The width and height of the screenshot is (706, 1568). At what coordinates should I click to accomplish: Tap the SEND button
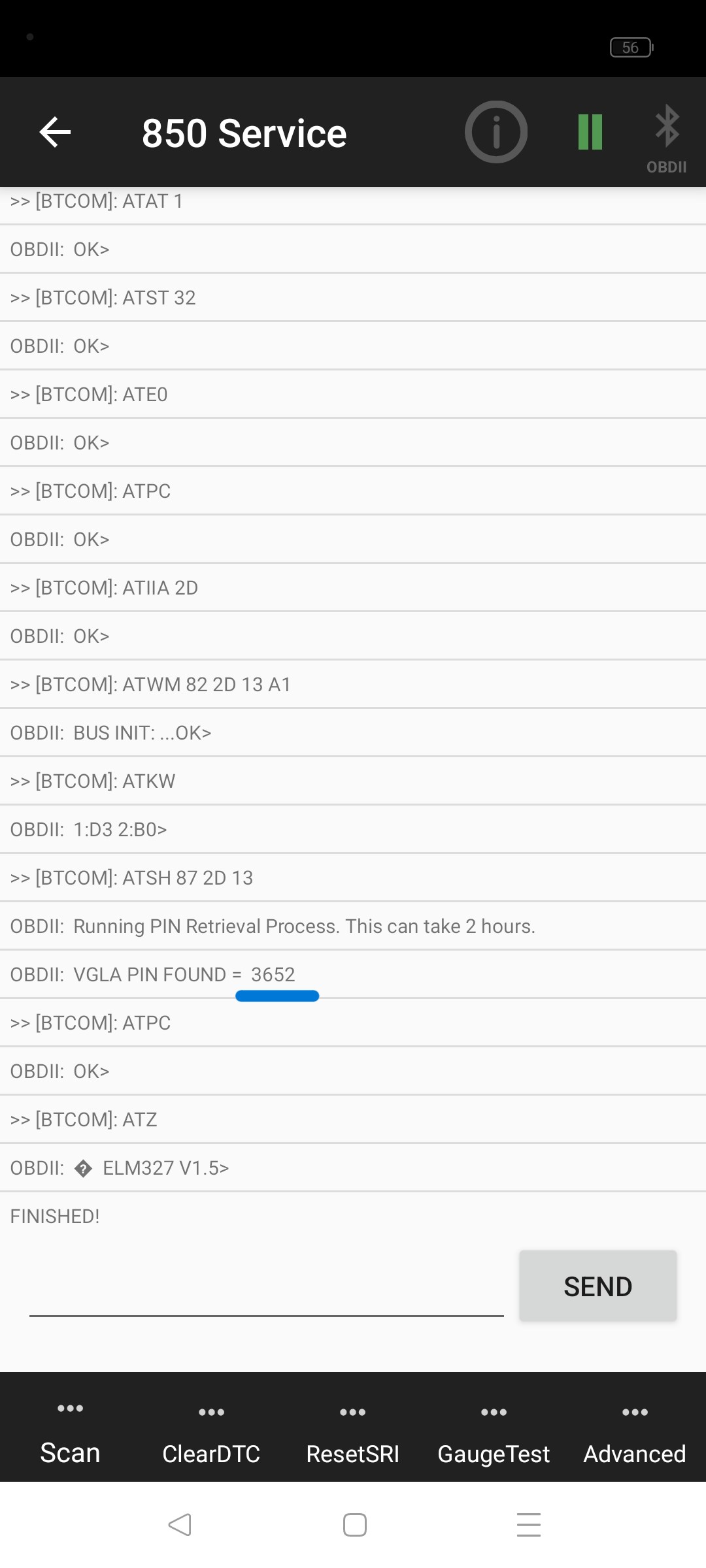pyautogui.click(x=597, y=1286)
